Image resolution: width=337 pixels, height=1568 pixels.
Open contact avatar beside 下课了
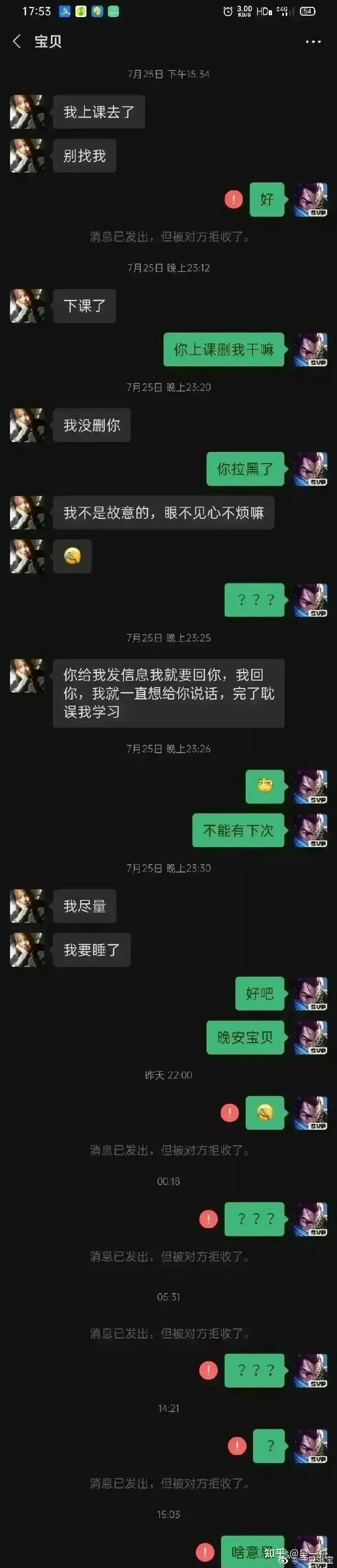27,306
